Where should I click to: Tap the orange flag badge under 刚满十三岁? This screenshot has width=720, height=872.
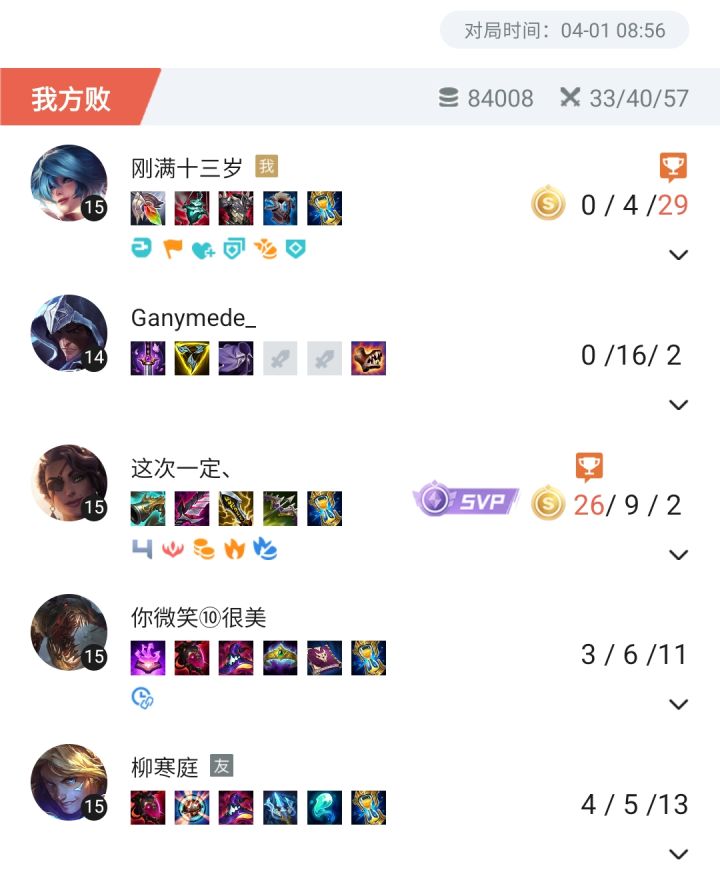coord(171,249)
